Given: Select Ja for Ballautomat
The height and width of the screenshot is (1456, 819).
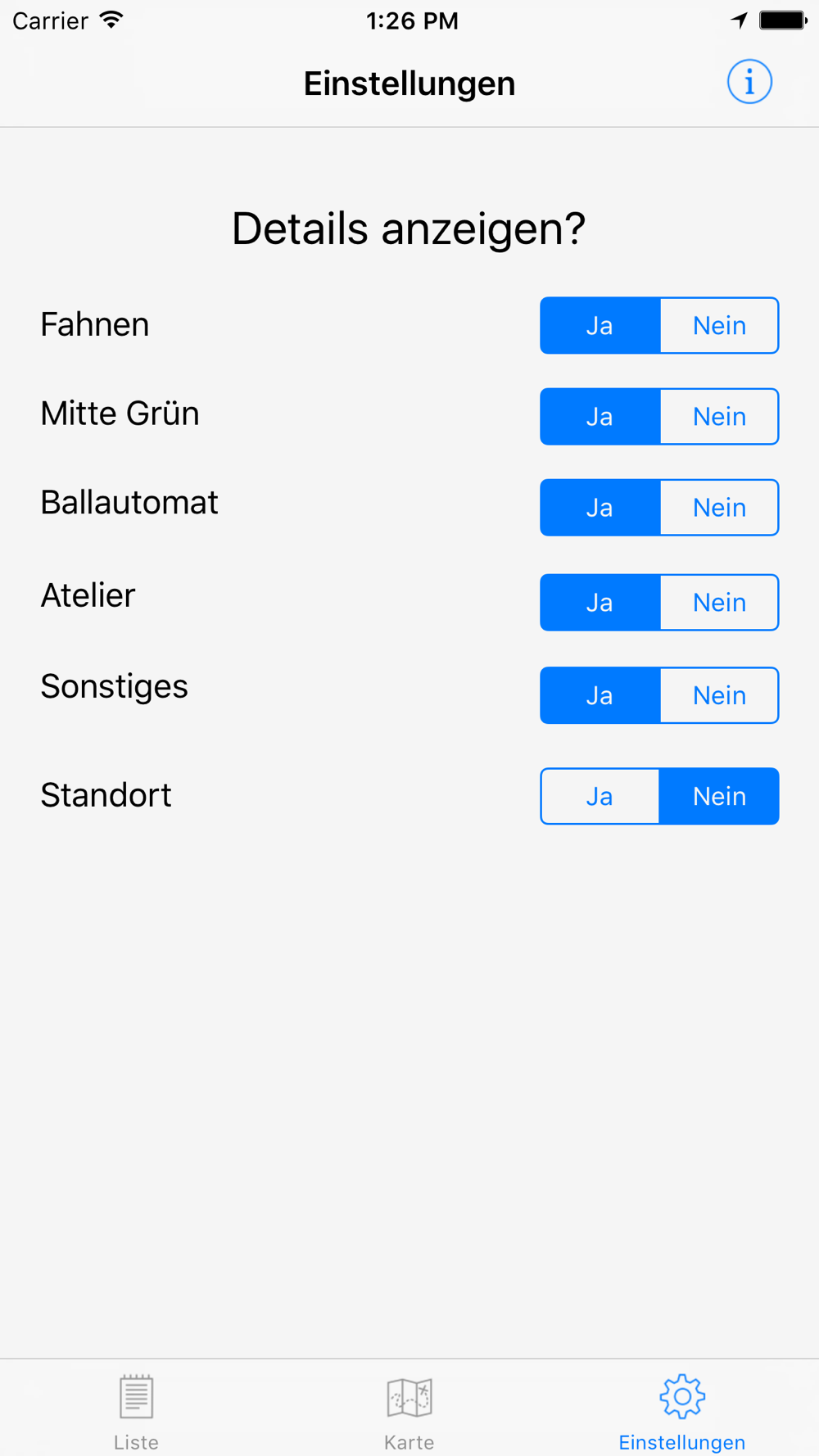Looking at the screenshot, I should coord(600,508).
